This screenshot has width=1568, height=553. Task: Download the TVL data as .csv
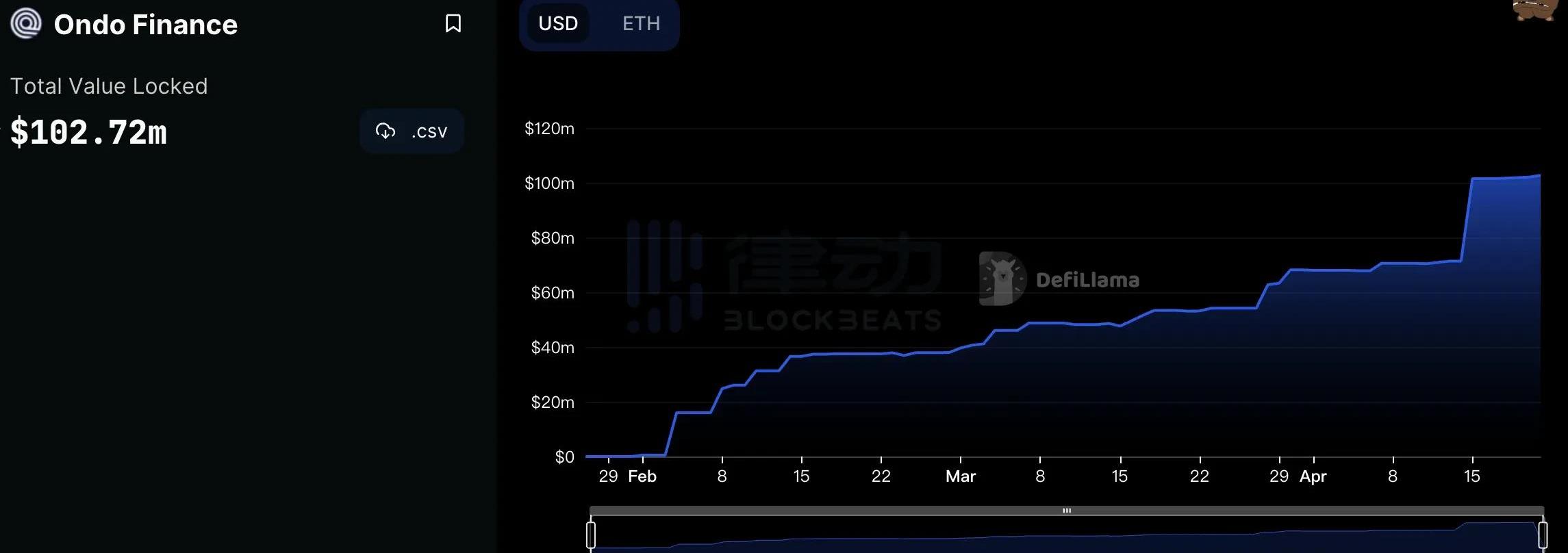click(x=412, y=131)
